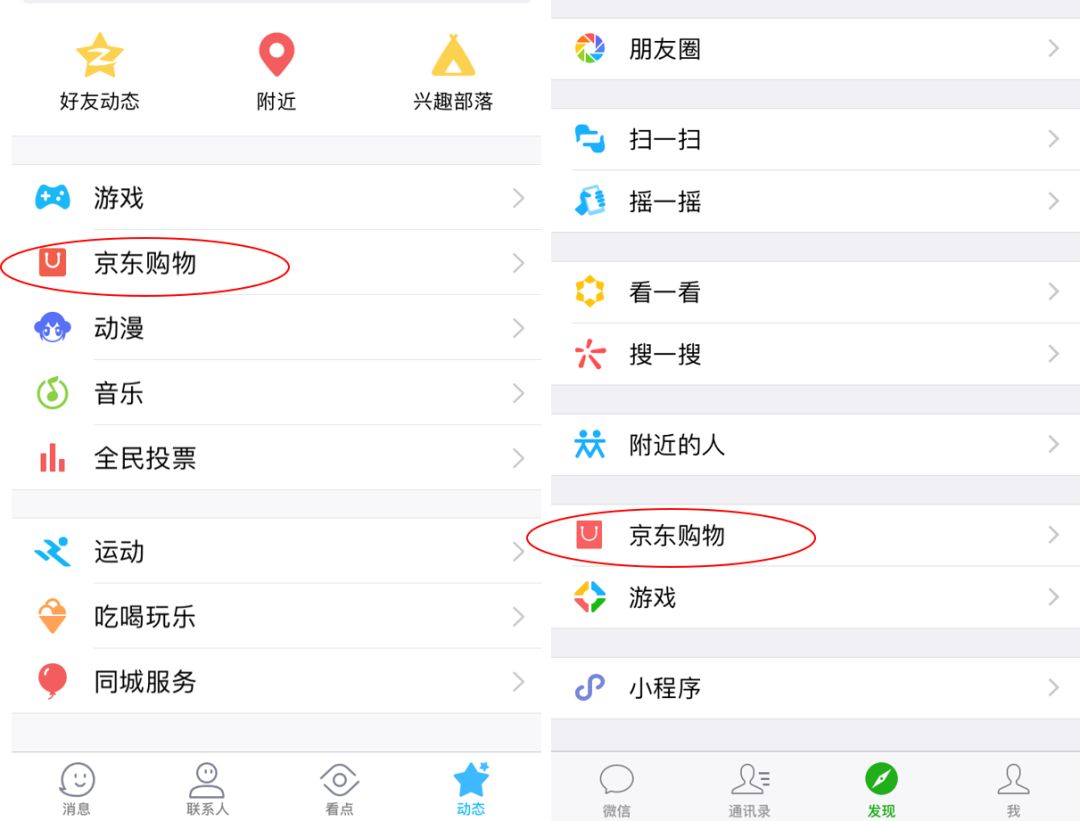Open 吃喝玩乐 row

pyautogui.click(x=276, y=616)
